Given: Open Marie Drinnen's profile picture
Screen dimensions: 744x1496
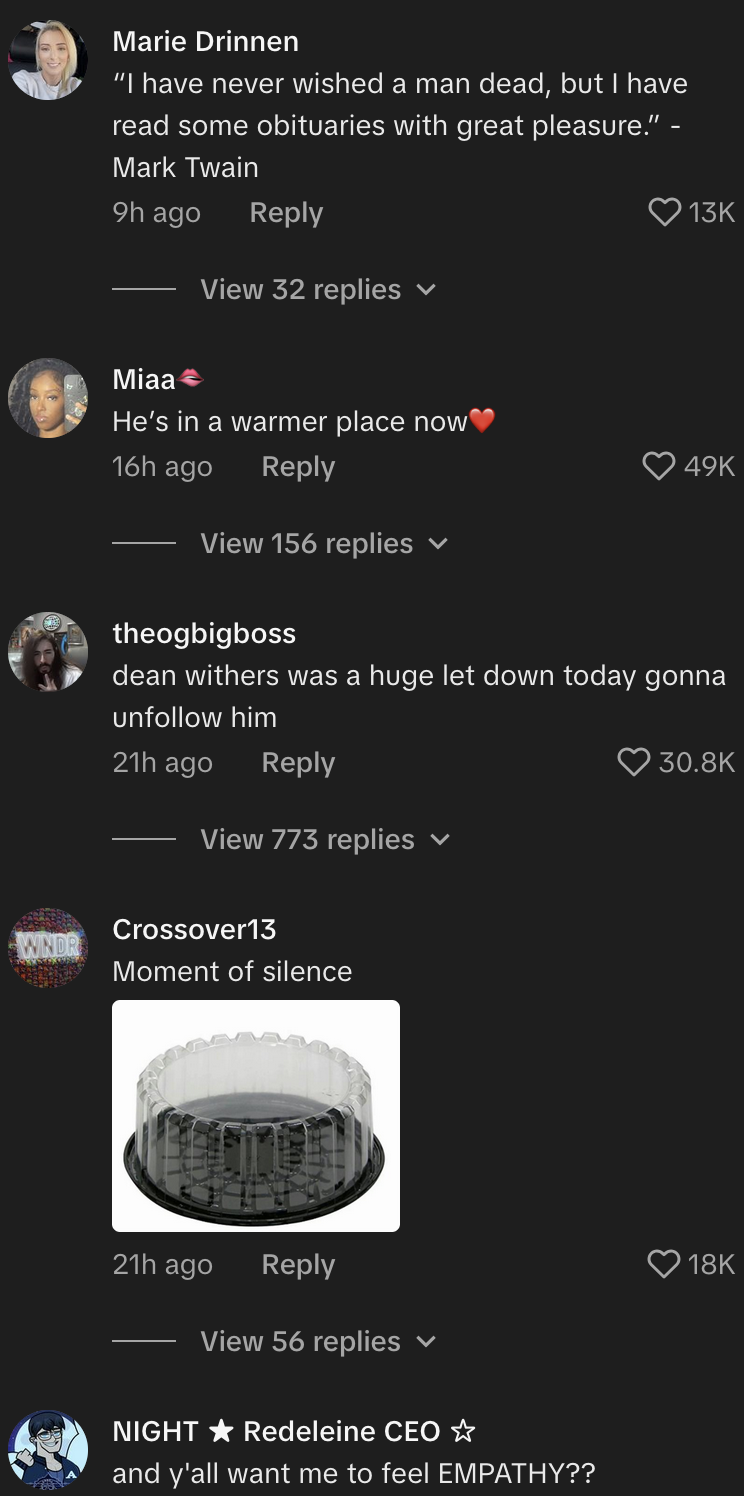Looking at the screenshot, I should point(48,60).
